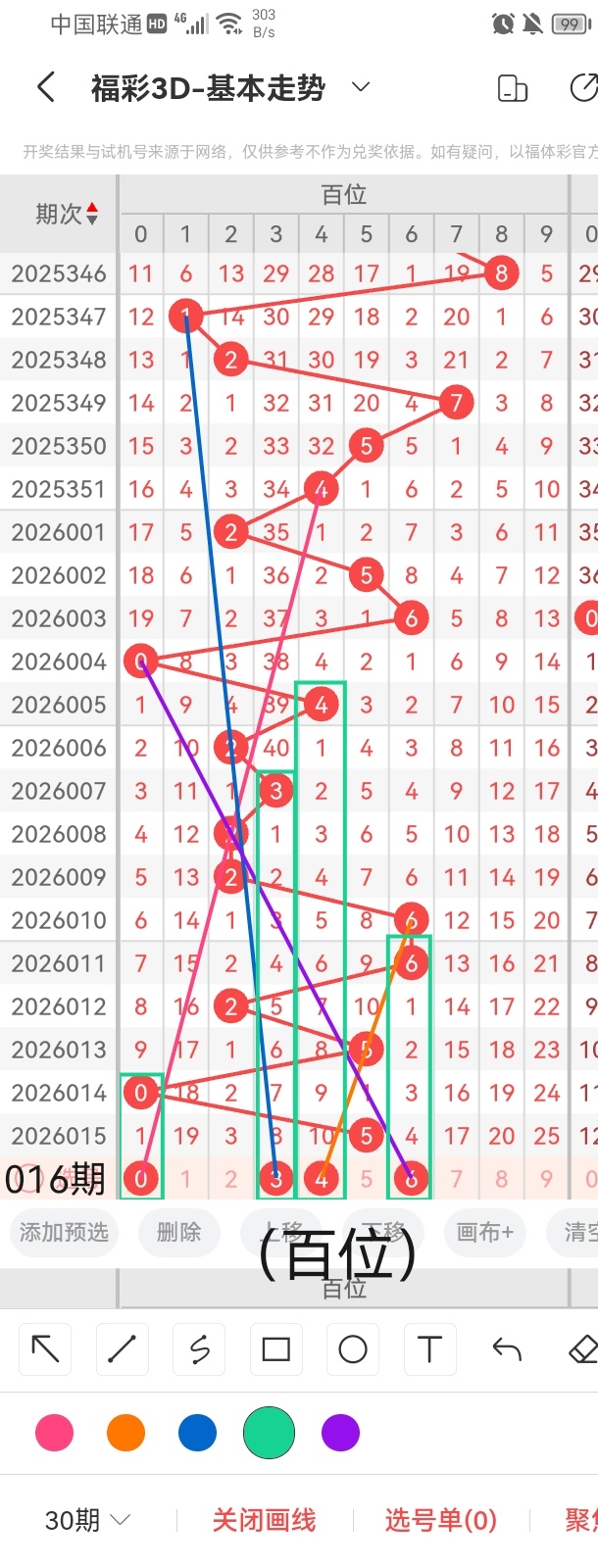
Task: Expand the 福彩3D-基本走势 chart selector
Action: pos(361,87)
